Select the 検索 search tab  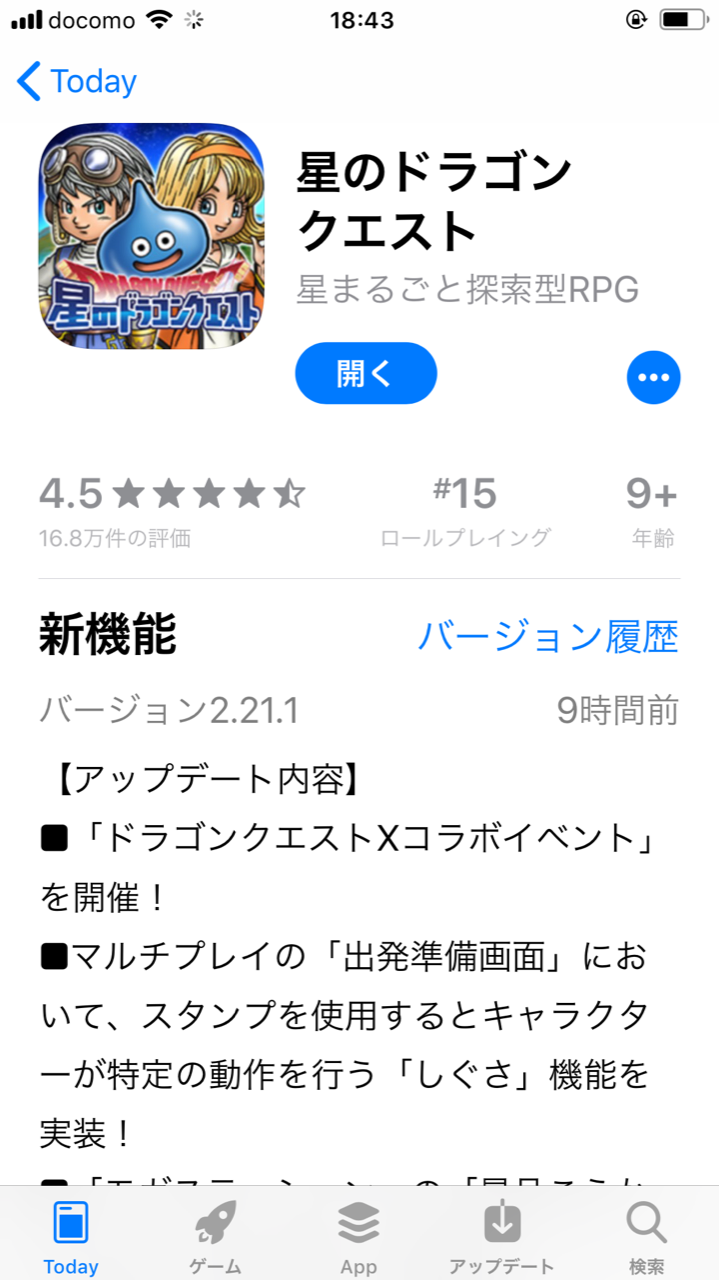click(646, 1238)
